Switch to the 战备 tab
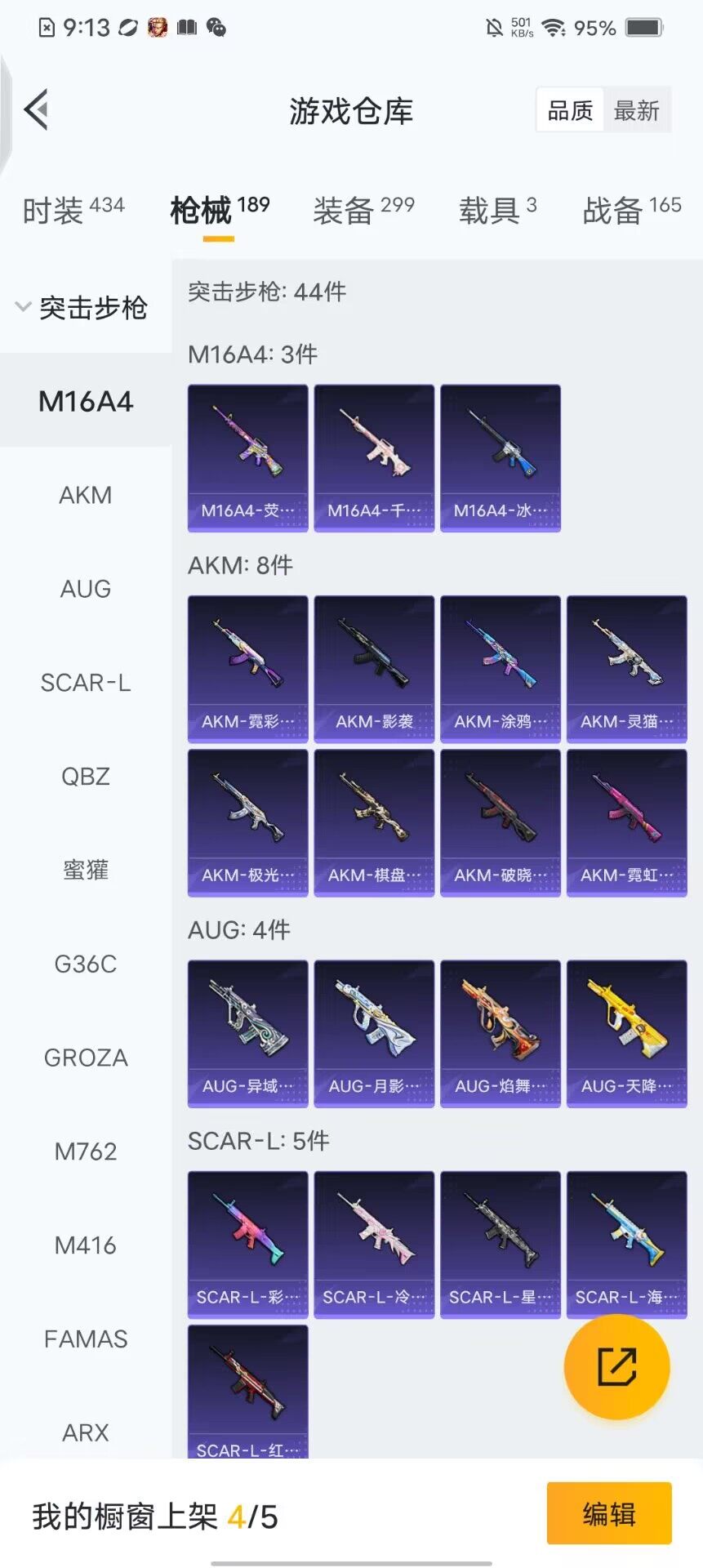 click(x=631, y=210)
